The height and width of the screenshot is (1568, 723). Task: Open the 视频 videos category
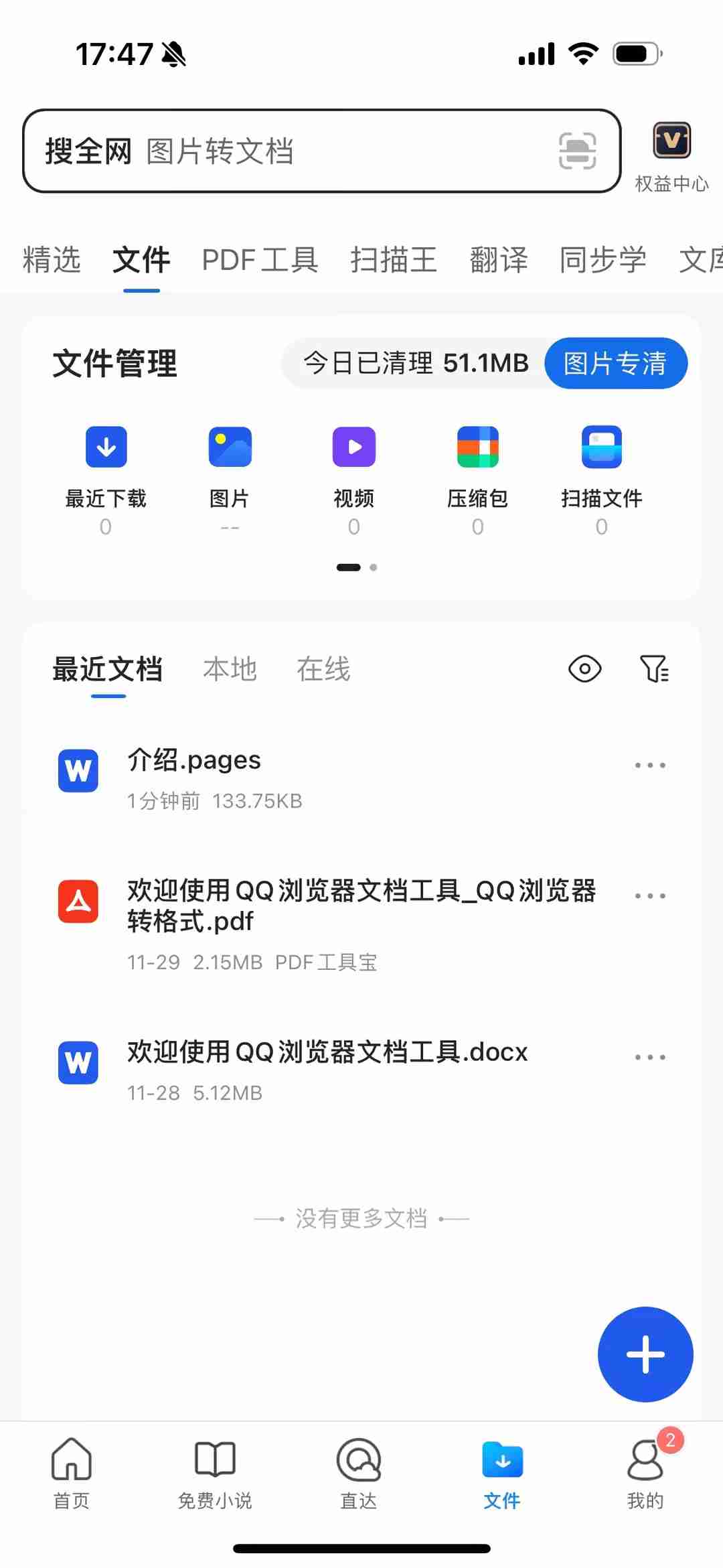(353, 446)
